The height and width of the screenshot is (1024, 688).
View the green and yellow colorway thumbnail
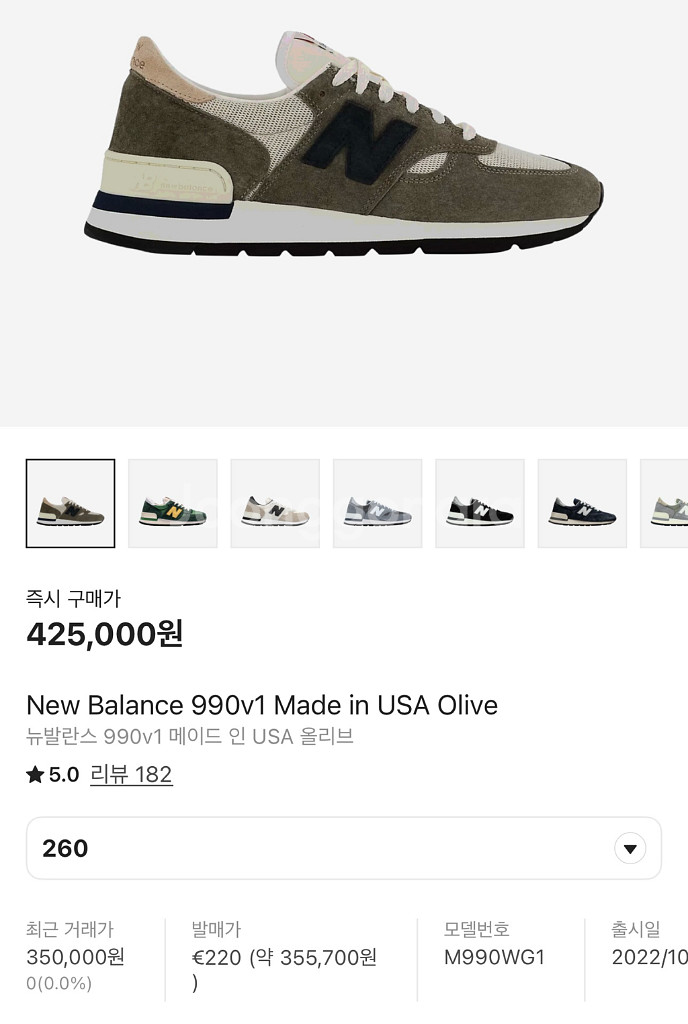[x=173, y=503]
